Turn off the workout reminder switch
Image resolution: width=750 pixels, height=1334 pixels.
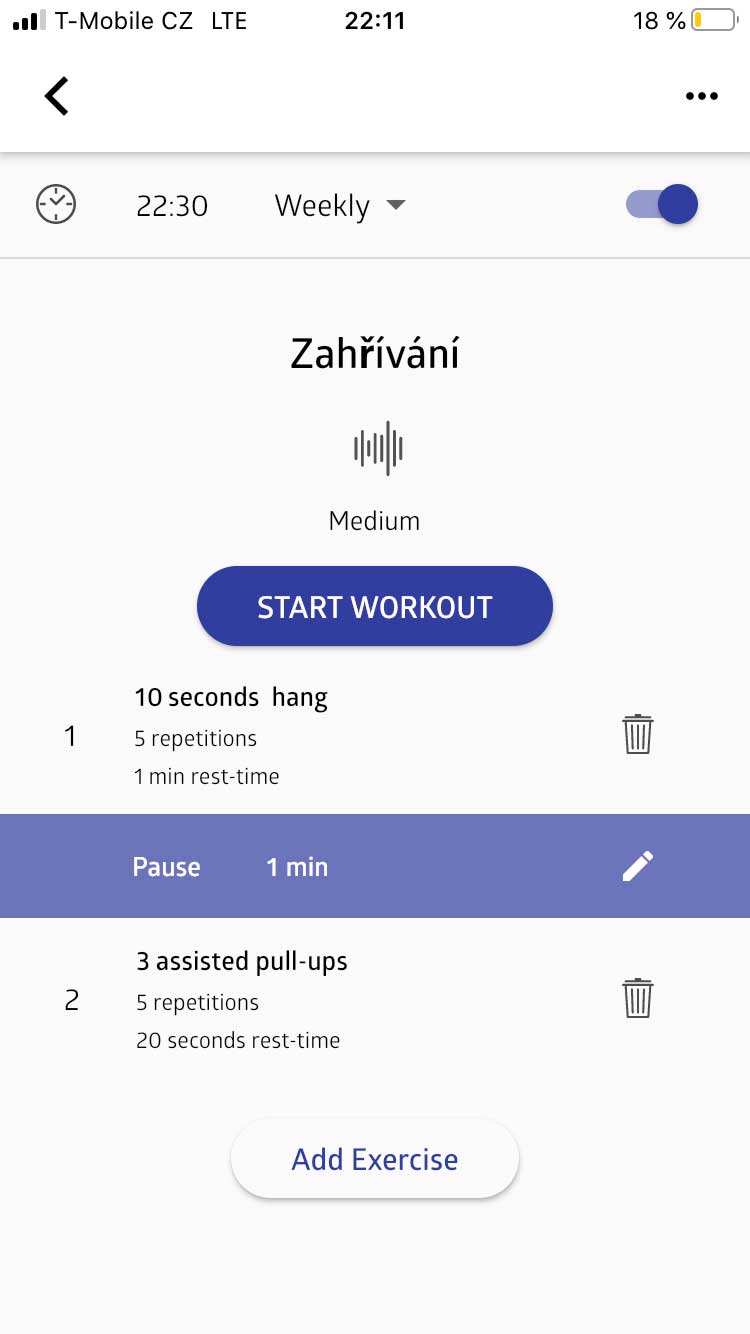tap(662, 204)
